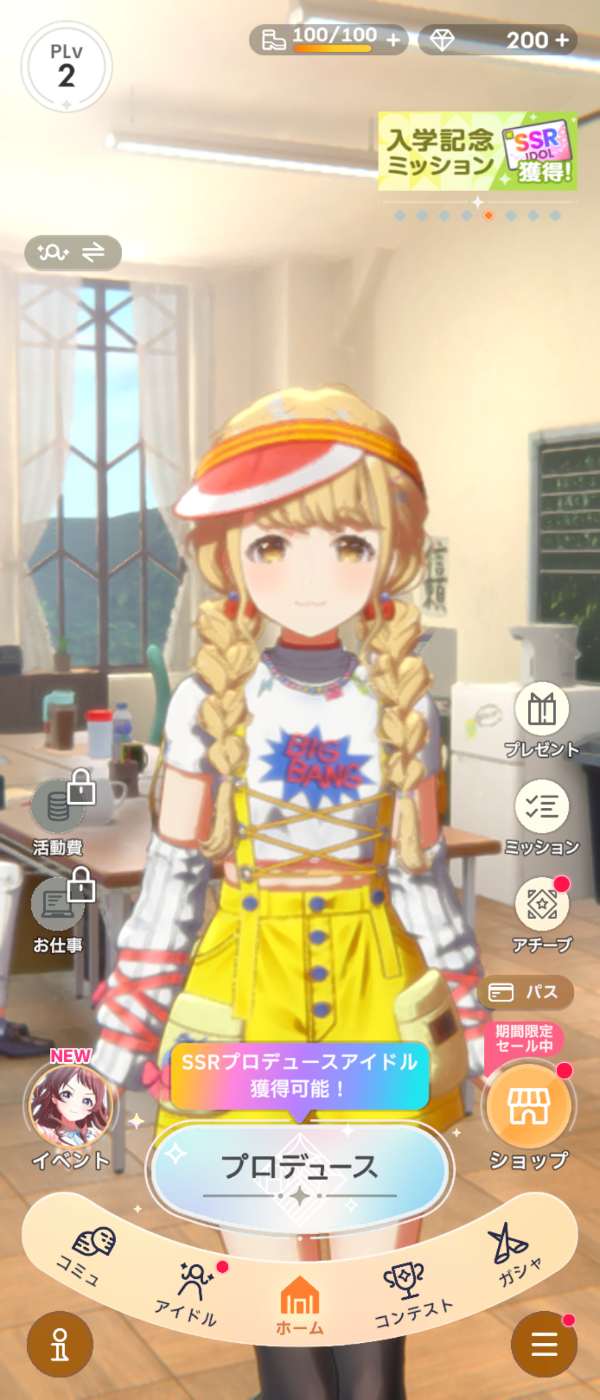Open the player level PLv 2 badge
600x1400 pixels.
66,67
